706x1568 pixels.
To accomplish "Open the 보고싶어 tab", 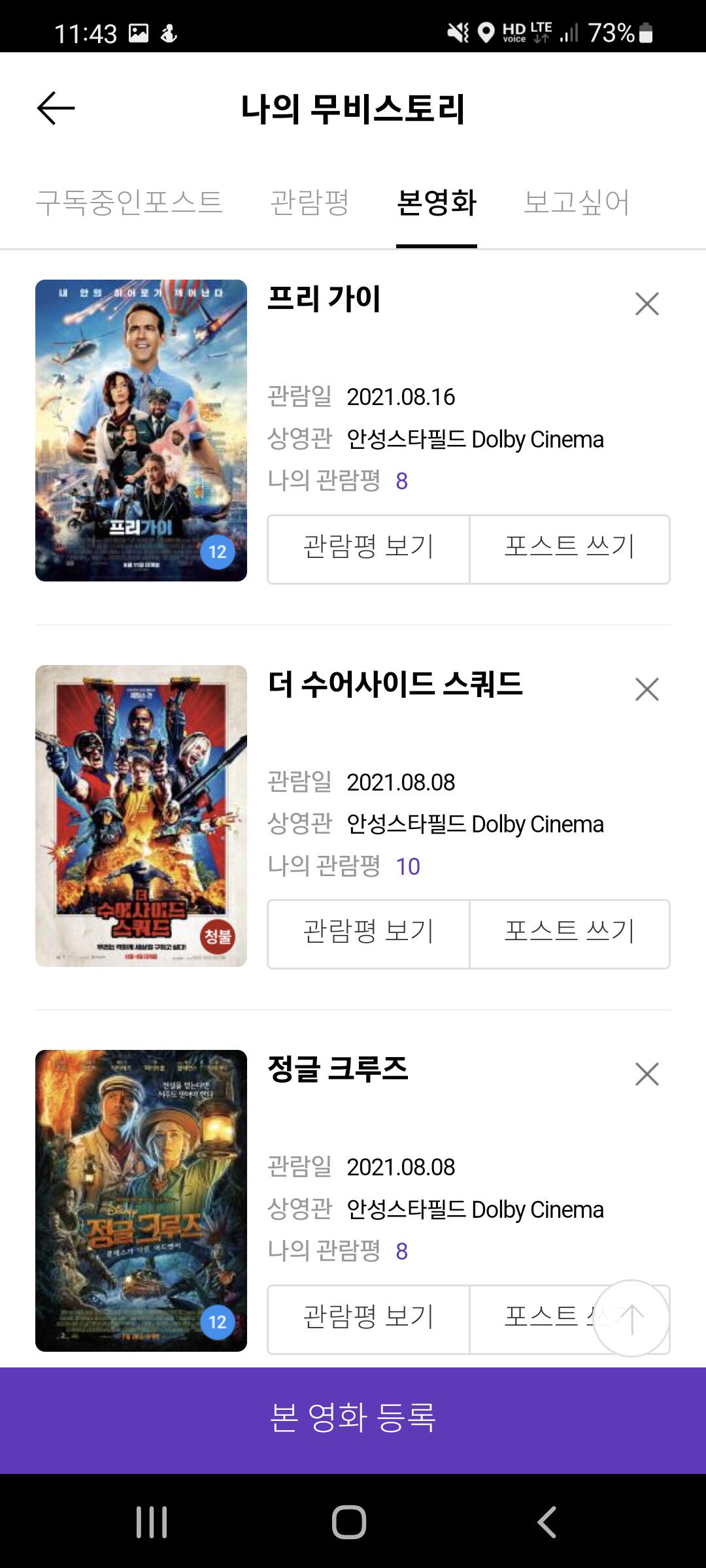I will point(577,202).
